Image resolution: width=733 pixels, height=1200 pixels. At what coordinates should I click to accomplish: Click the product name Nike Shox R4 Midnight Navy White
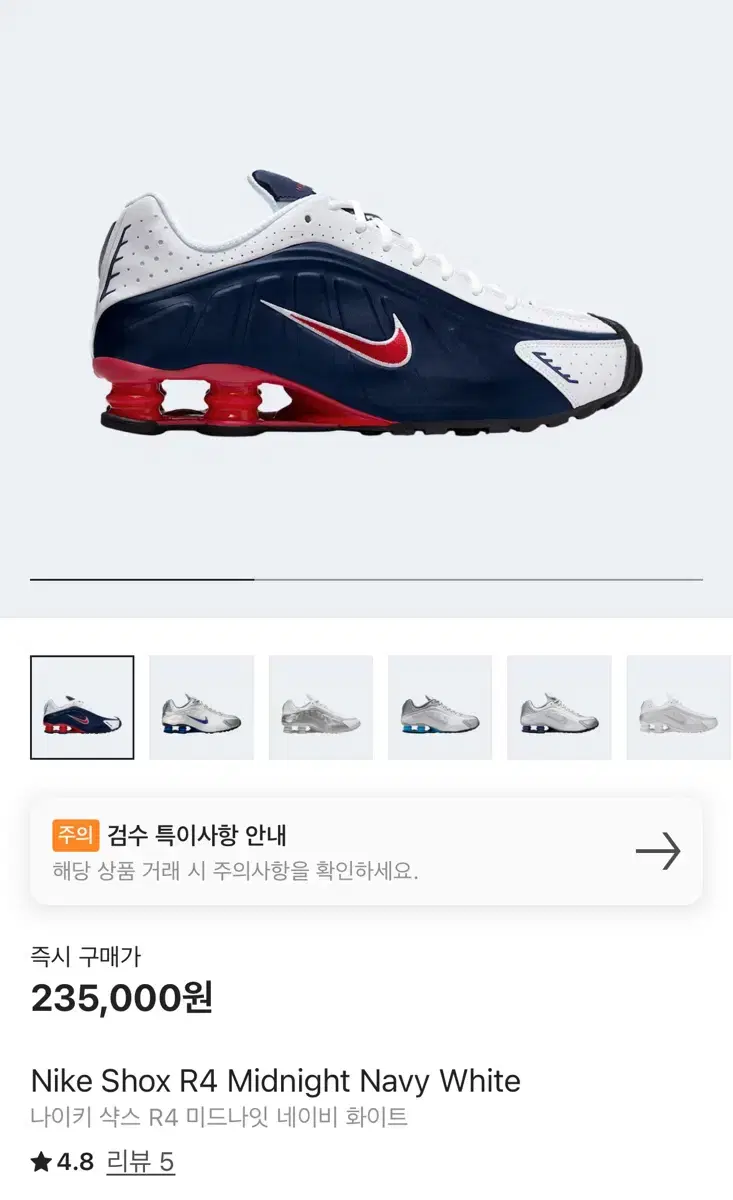[276, 1082]
